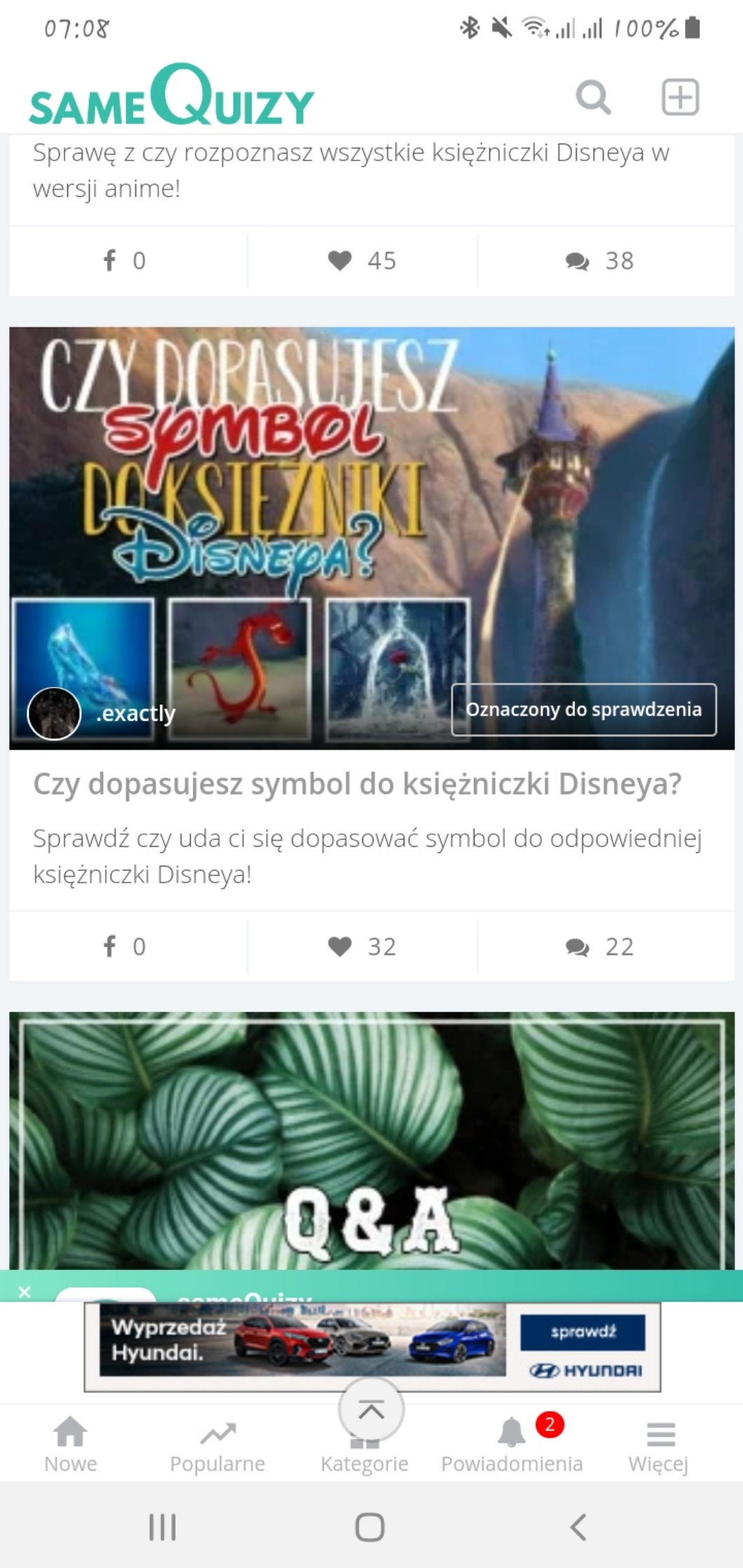Switch to the Popularne tab

[x=217, y=1445]
